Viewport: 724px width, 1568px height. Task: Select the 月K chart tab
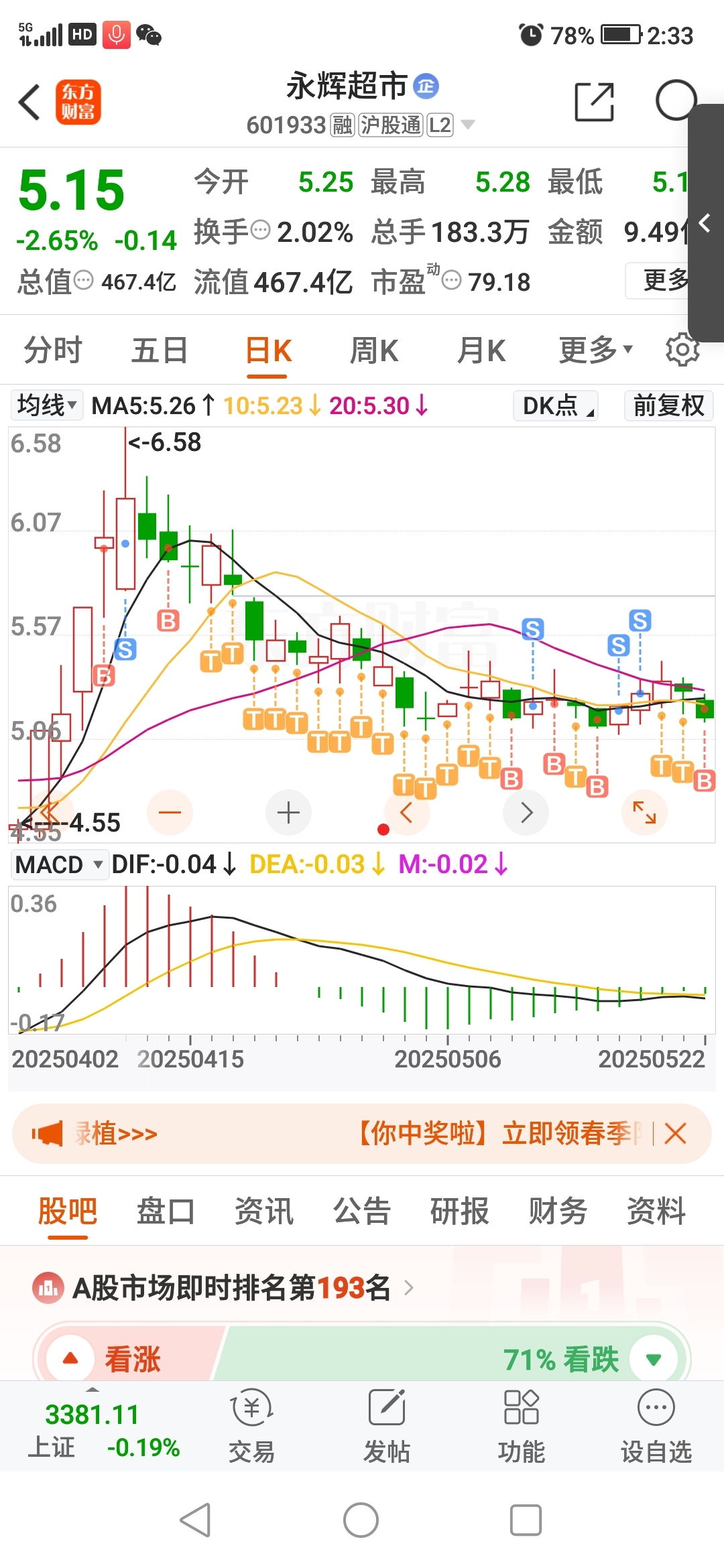(x=481, y=350)
